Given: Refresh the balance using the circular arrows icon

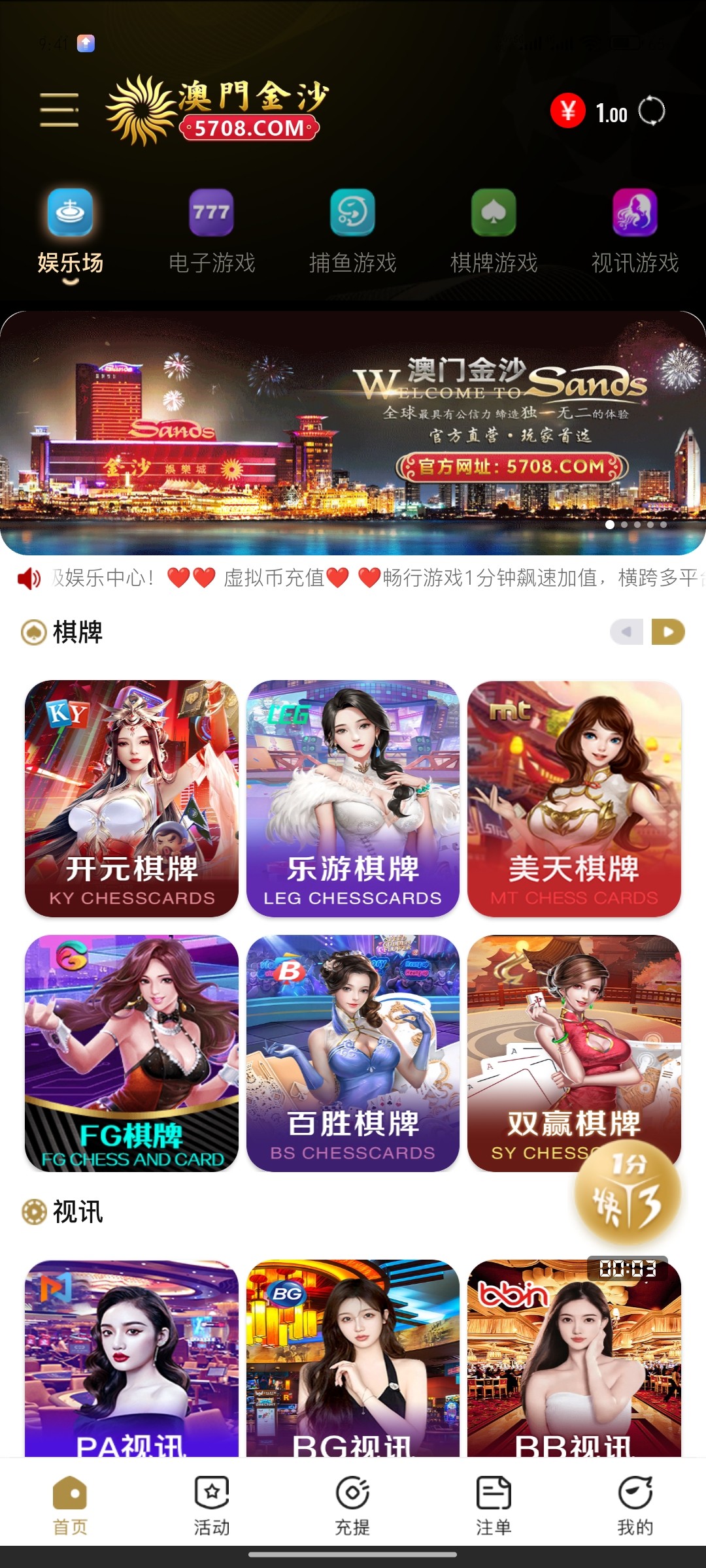Looking at the screenshot, I should [652, 112].
